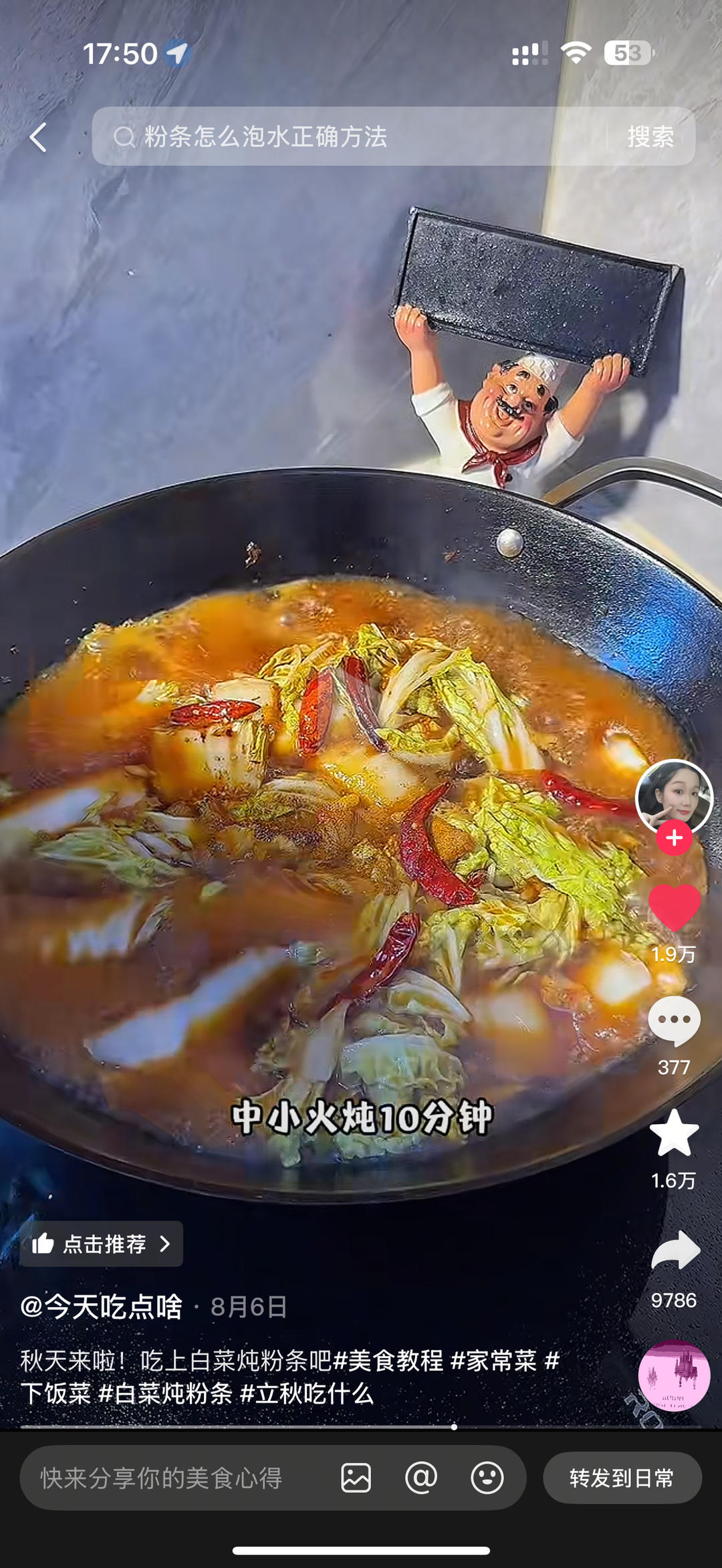Follow the creator with the red plus

pos(674,838)
